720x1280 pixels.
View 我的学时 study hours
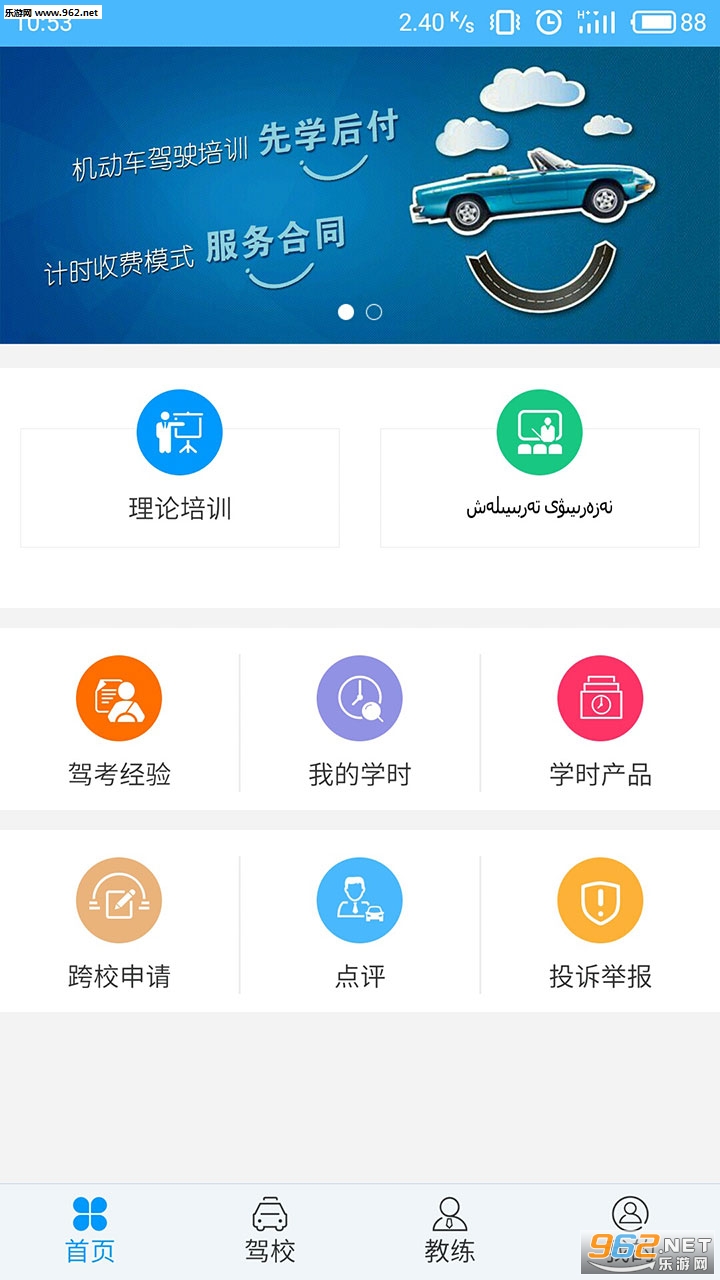[x=360, y=722]
